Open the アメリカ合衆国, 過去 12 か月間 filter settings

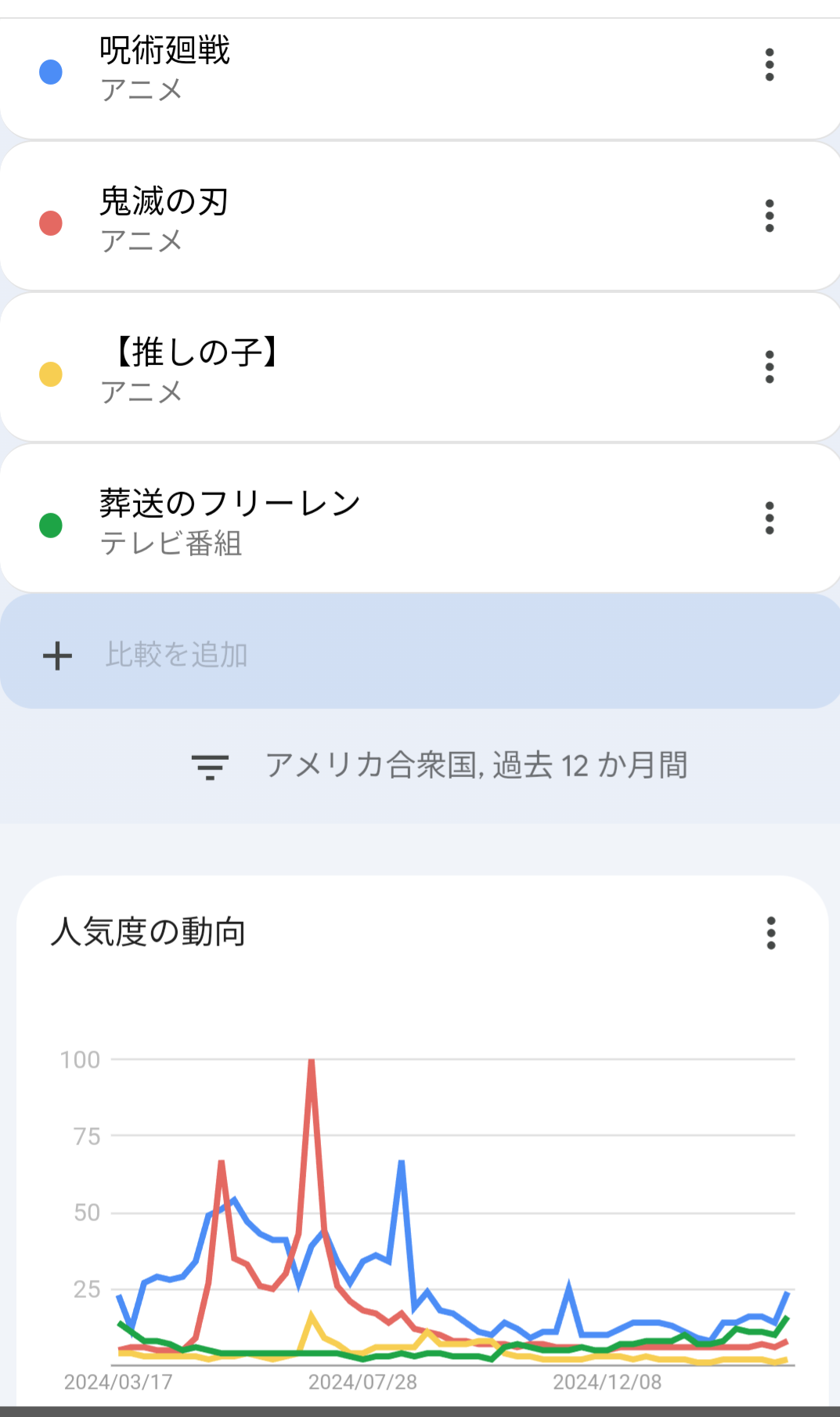point(439,765)
